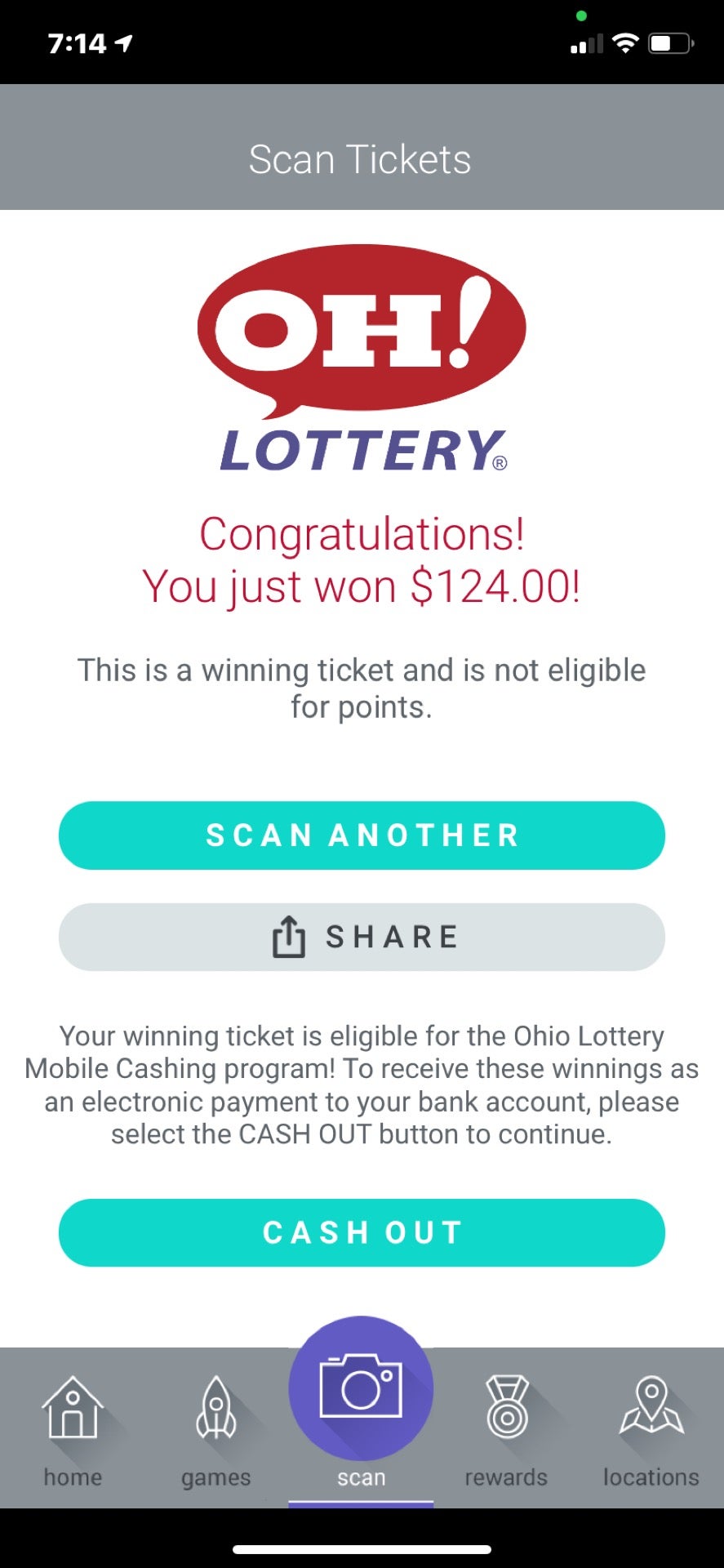The width and height of the screenshot is (724, 1568).
Task: Share the winning ticket result
Action: tap(362, 937)
